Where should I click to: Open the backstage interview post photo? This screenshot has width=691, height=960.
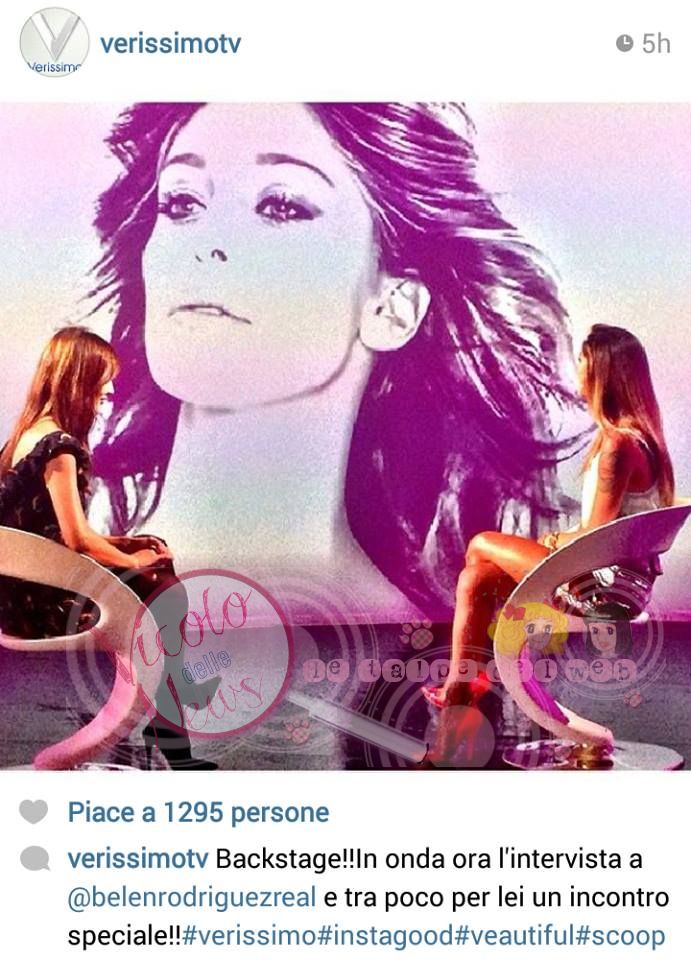(x=345, y=437)
